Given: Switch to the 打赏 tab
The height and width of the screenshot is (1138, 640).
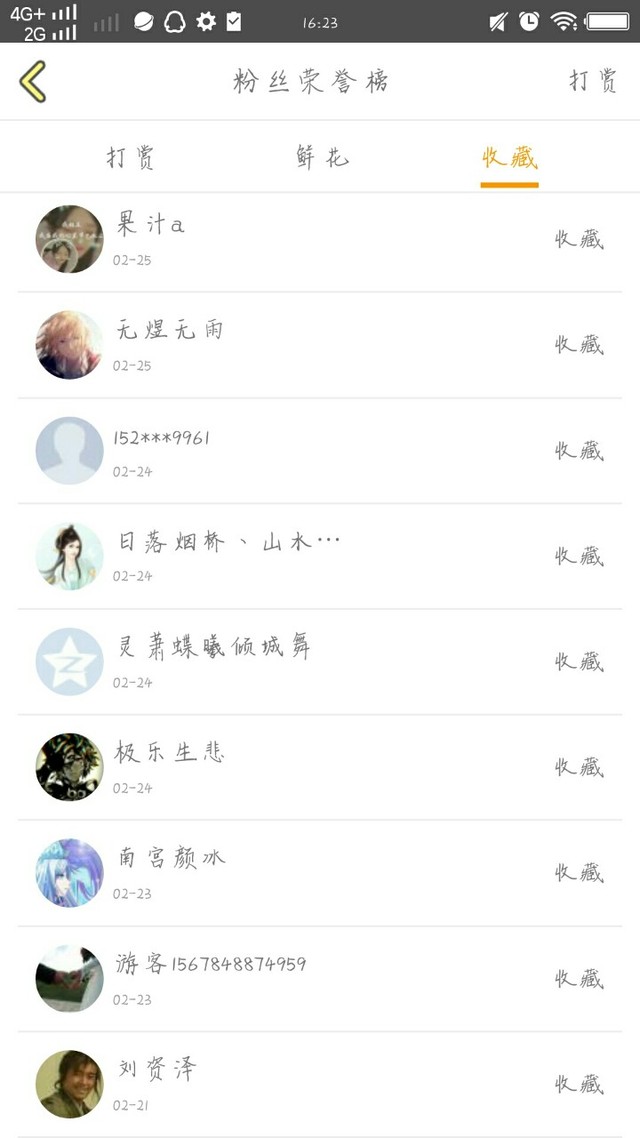Looking at the screenshot, I should point(130,158).
